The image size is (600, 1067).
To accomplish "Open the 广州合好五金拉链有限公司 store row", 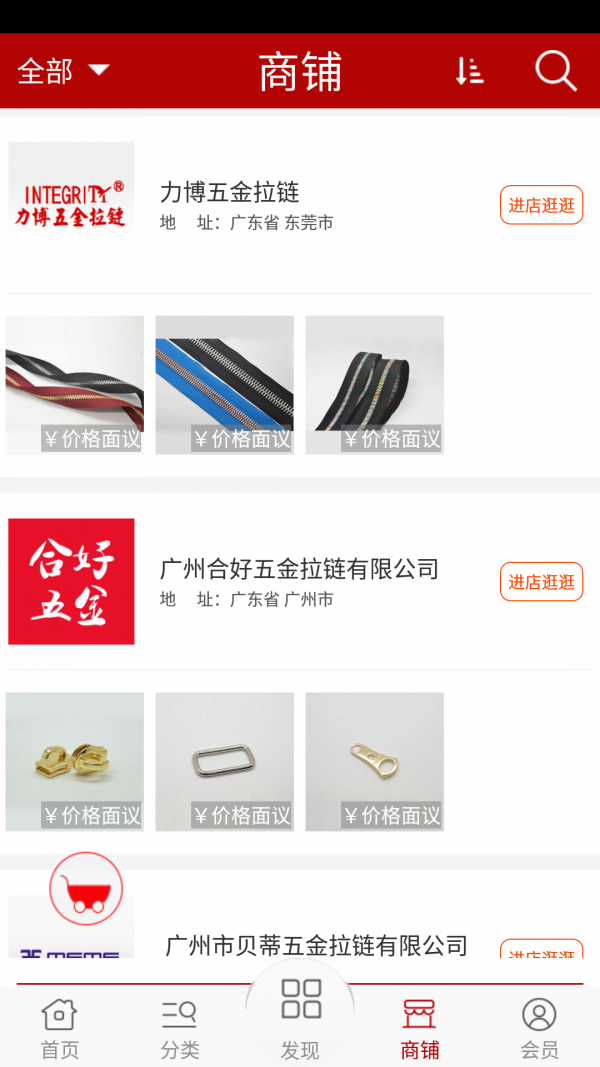I will (x=300, y=582).
